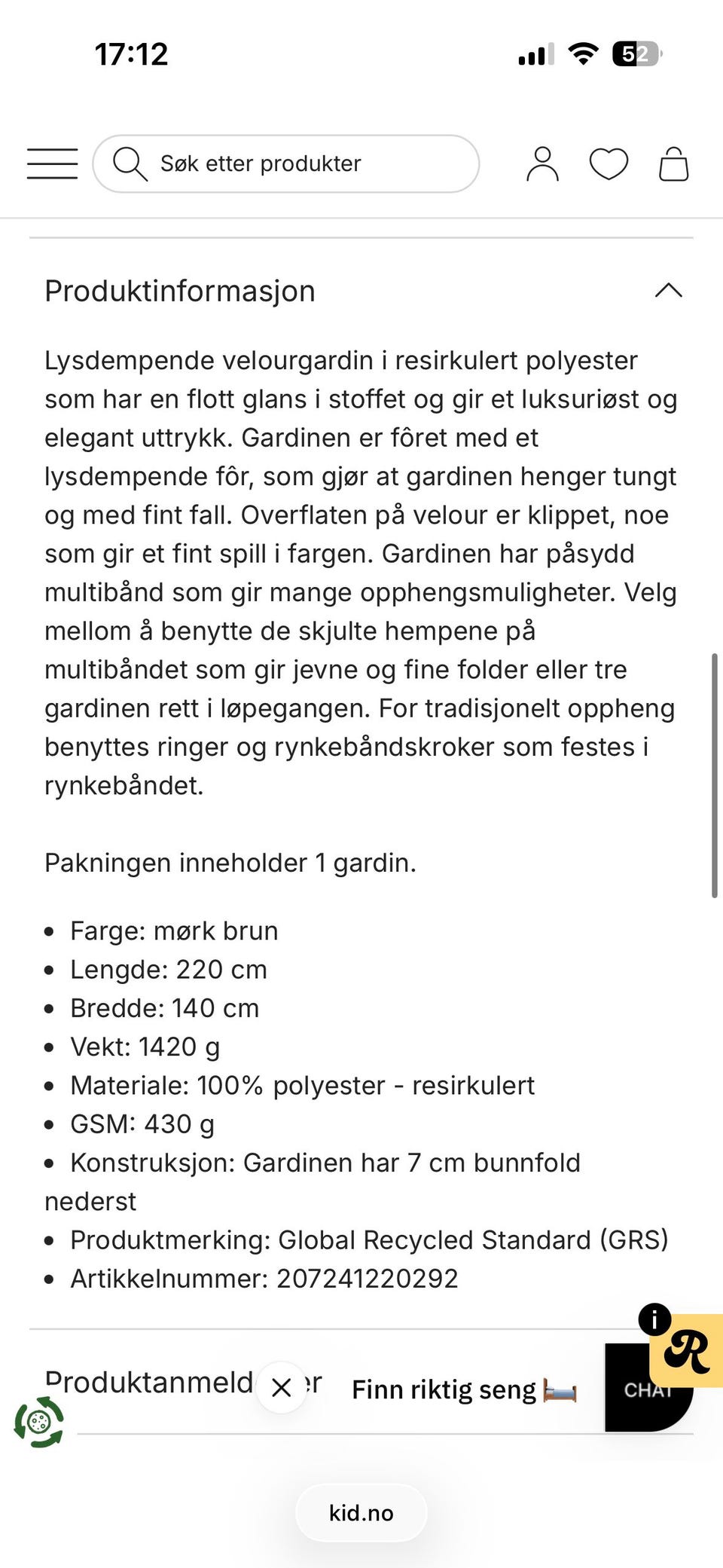
Task: Tap the kid.no address bar button
Action: 361,1512
